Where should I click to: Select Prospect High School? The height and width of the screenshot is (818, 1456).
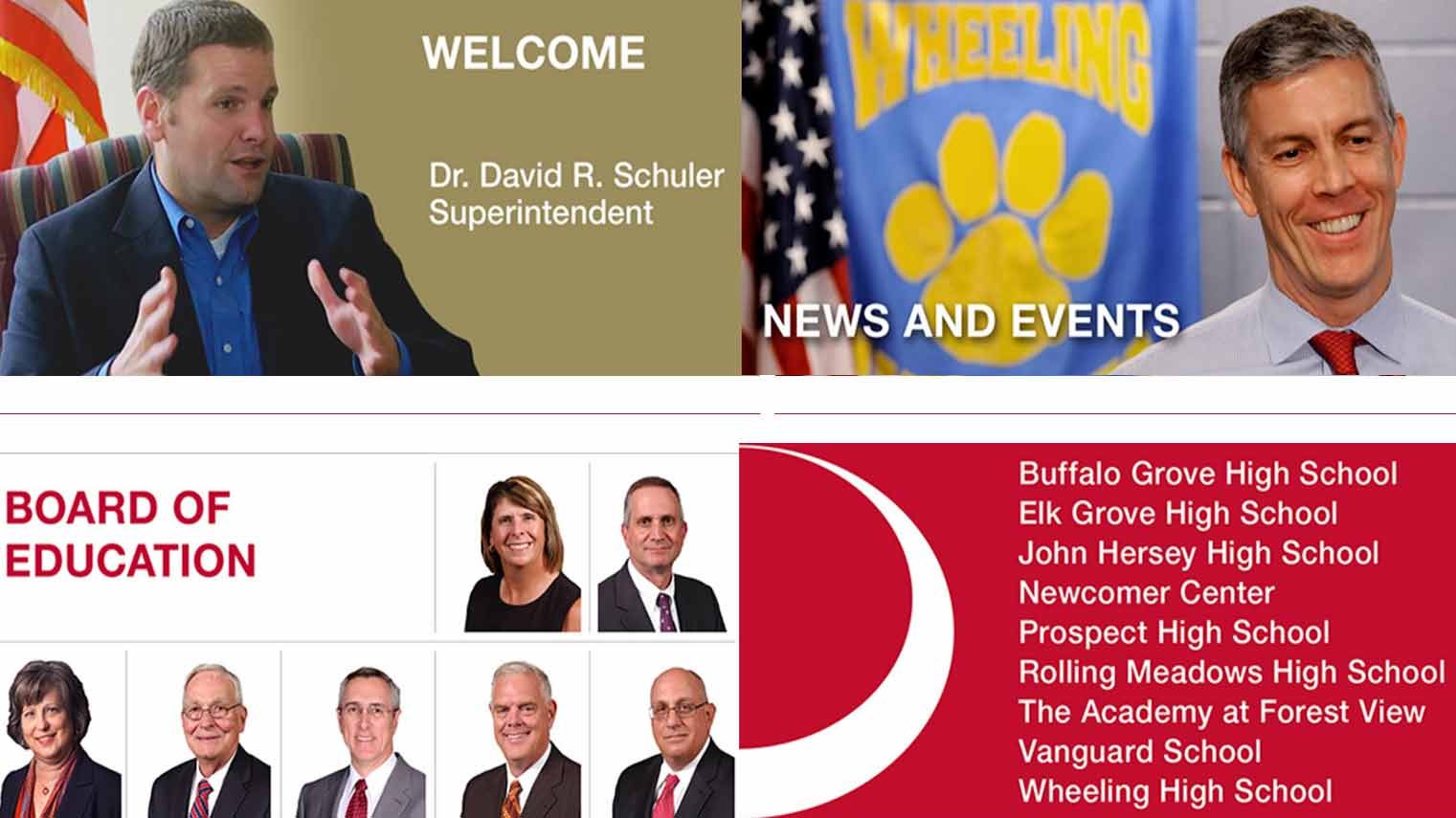[x=1174, y=632]
